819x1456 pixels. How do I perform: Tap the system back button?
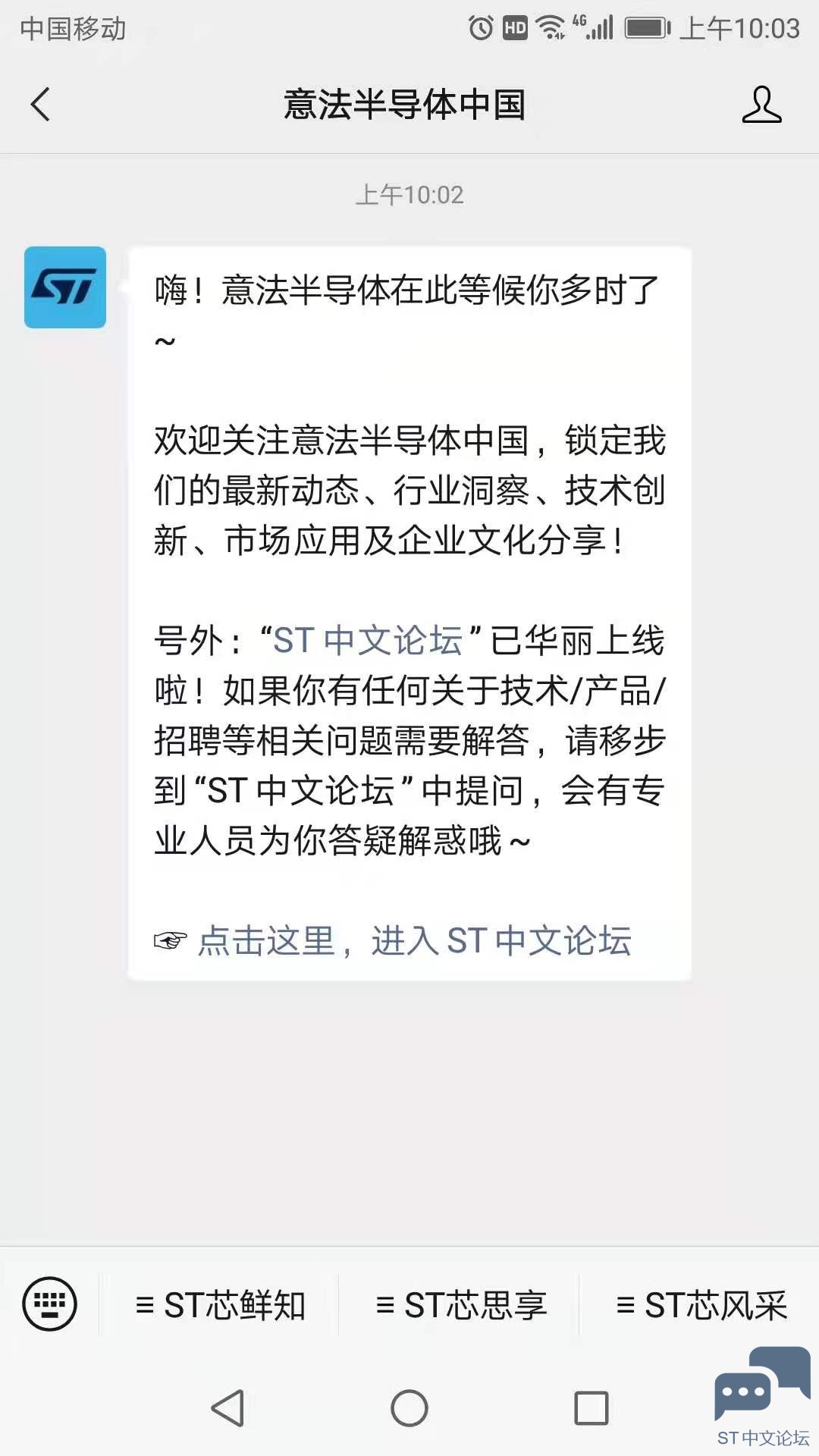pyautogui.click(x=227, y=1408)
